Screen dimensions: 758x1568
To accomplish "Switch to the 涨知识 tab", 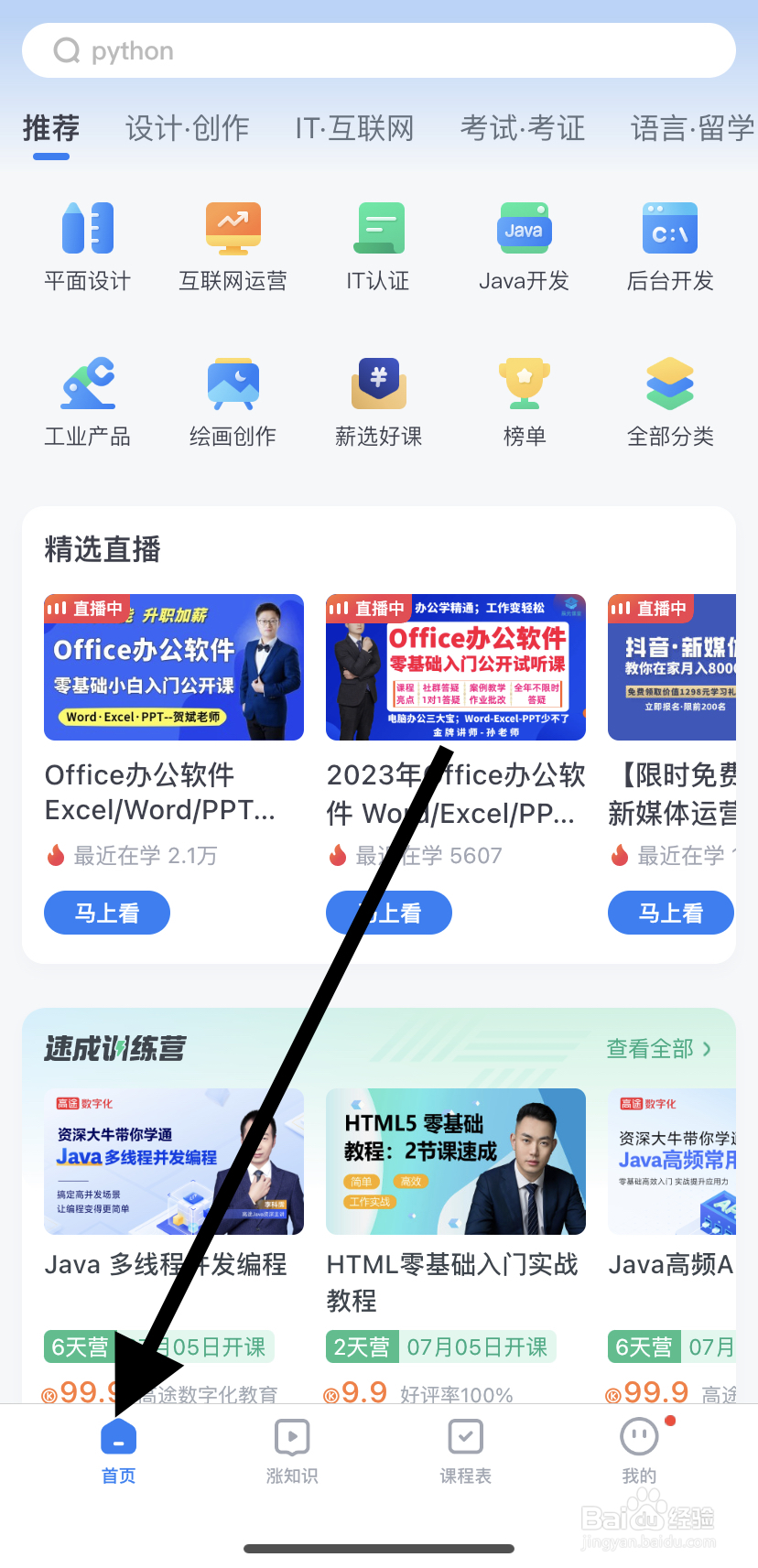I will (x=291, y=1453).
